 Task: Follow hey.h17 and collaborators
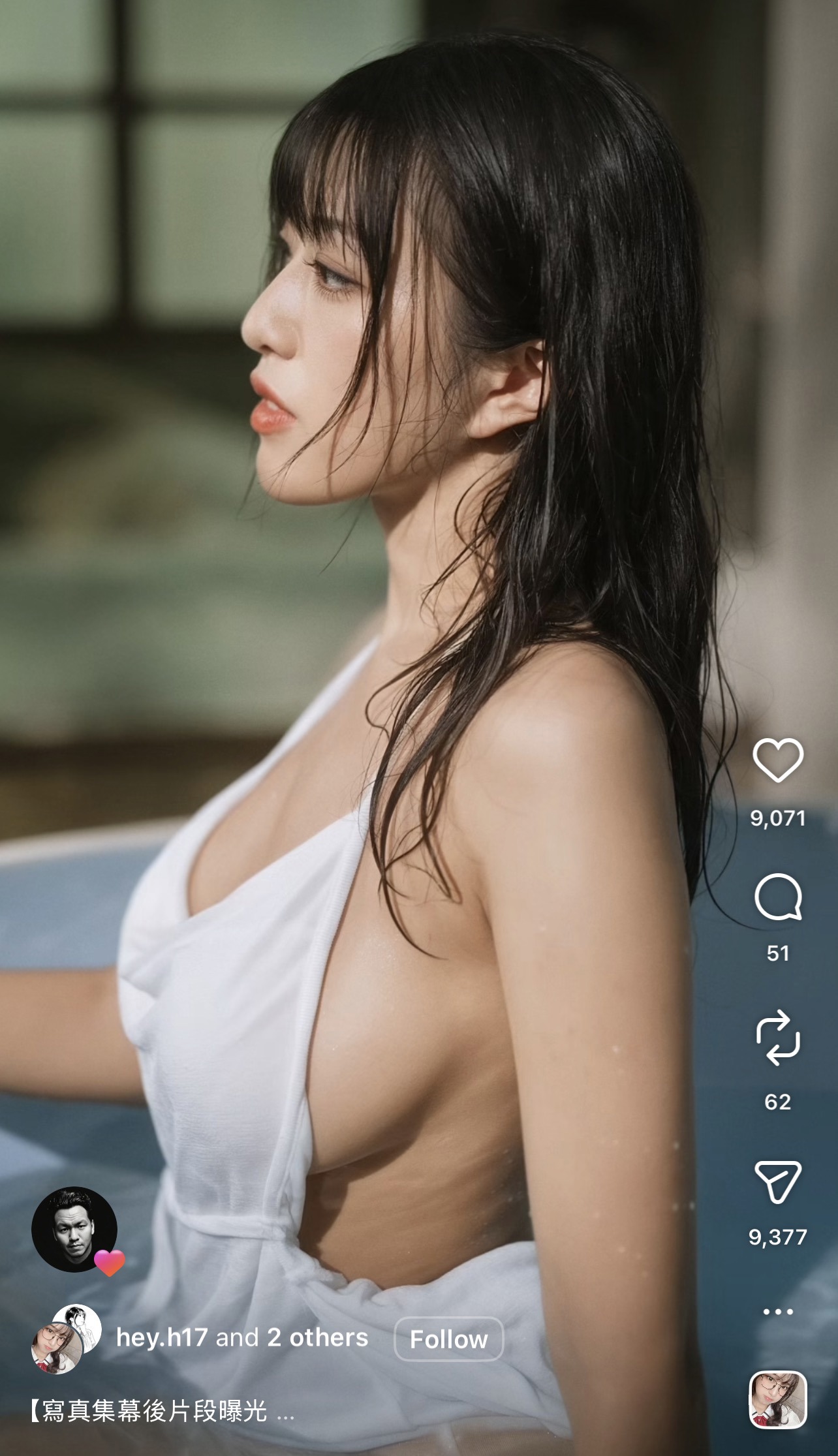[448, 1339]
